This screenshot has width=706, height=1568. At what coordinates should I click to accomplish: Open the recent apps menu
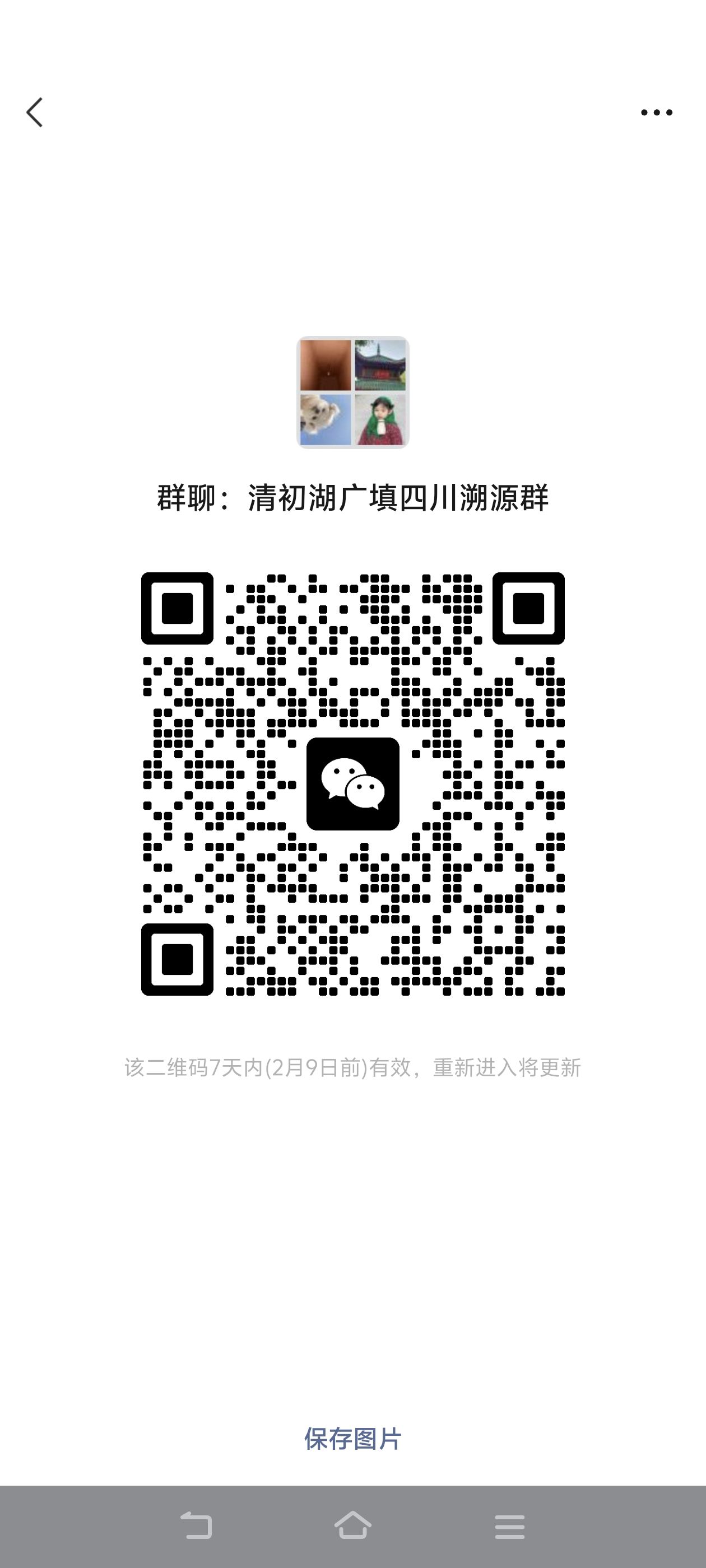pos(509,1526)
